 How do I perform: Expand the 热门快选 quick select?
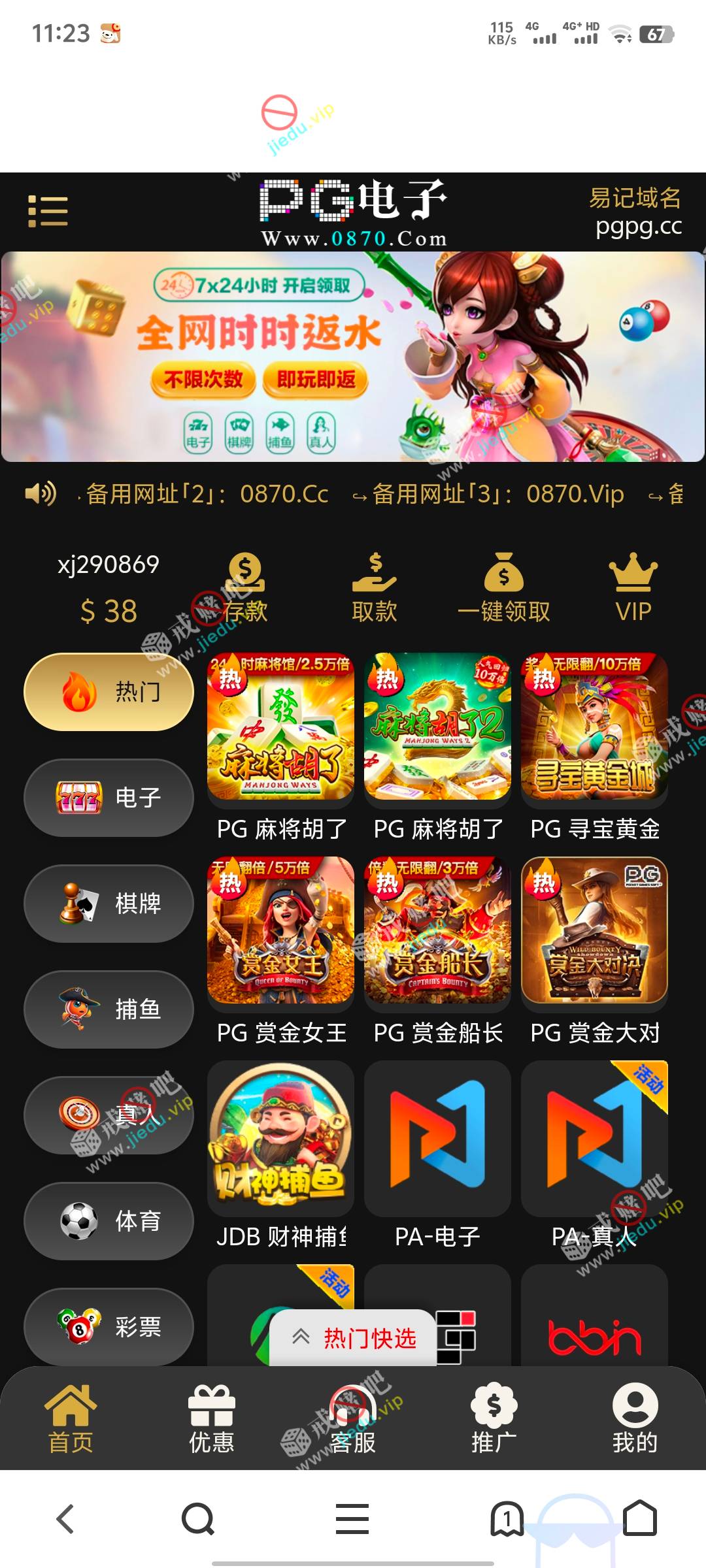pyautogui.click(x=354, y=1338)
